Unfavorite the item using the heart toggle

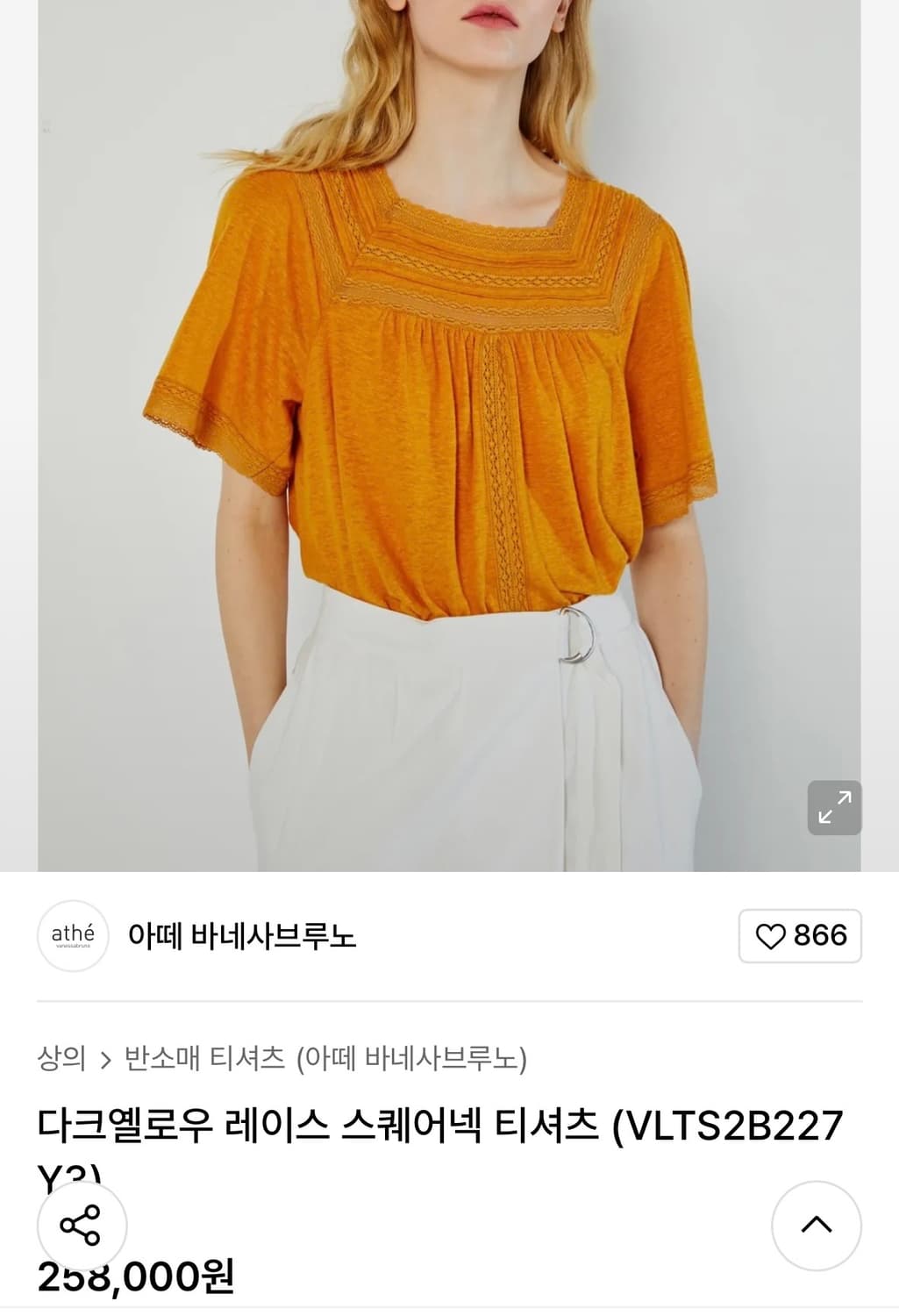(772, 935)
